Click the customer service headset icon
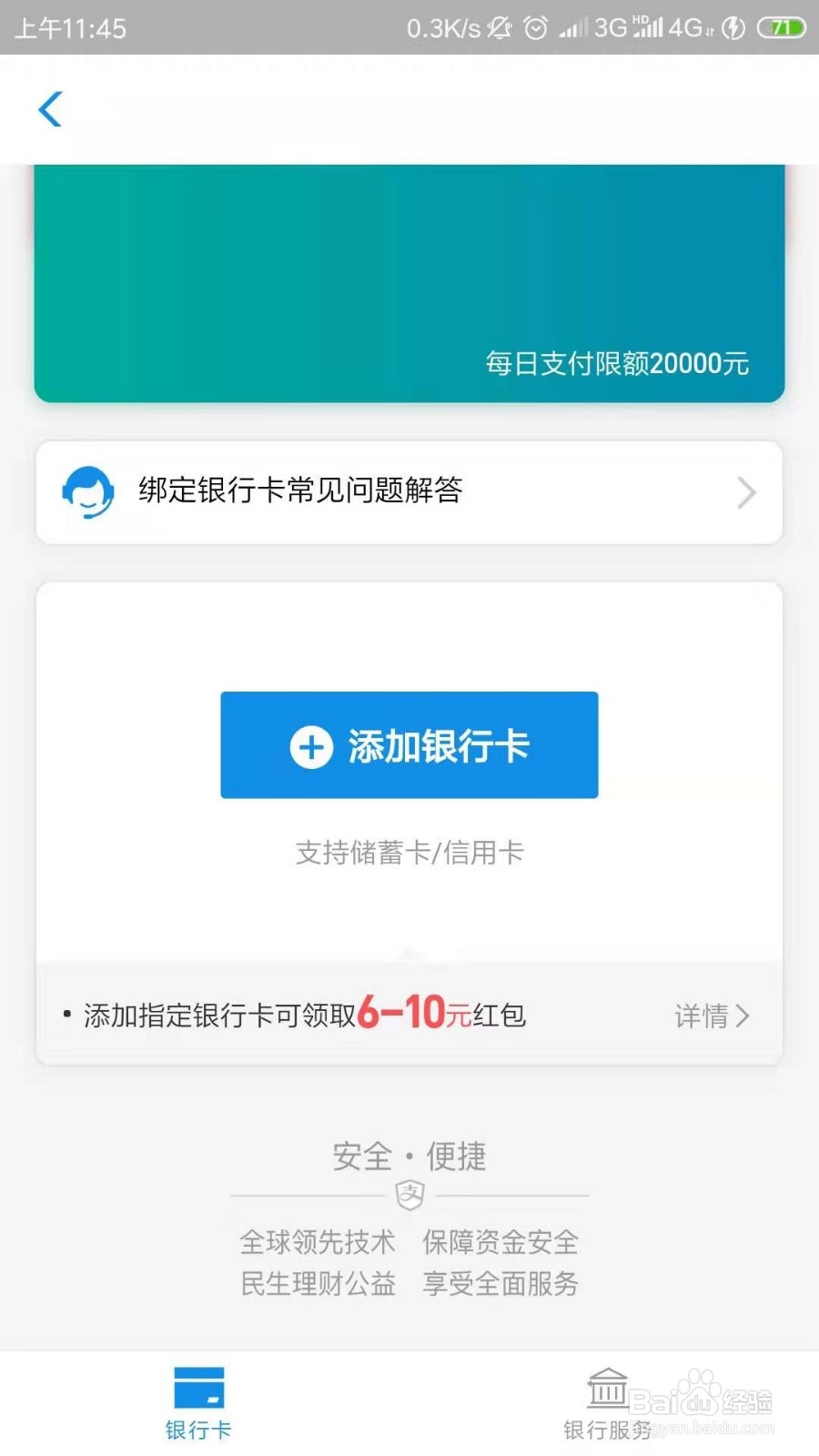819x1456 pixels. click(87, 492)
